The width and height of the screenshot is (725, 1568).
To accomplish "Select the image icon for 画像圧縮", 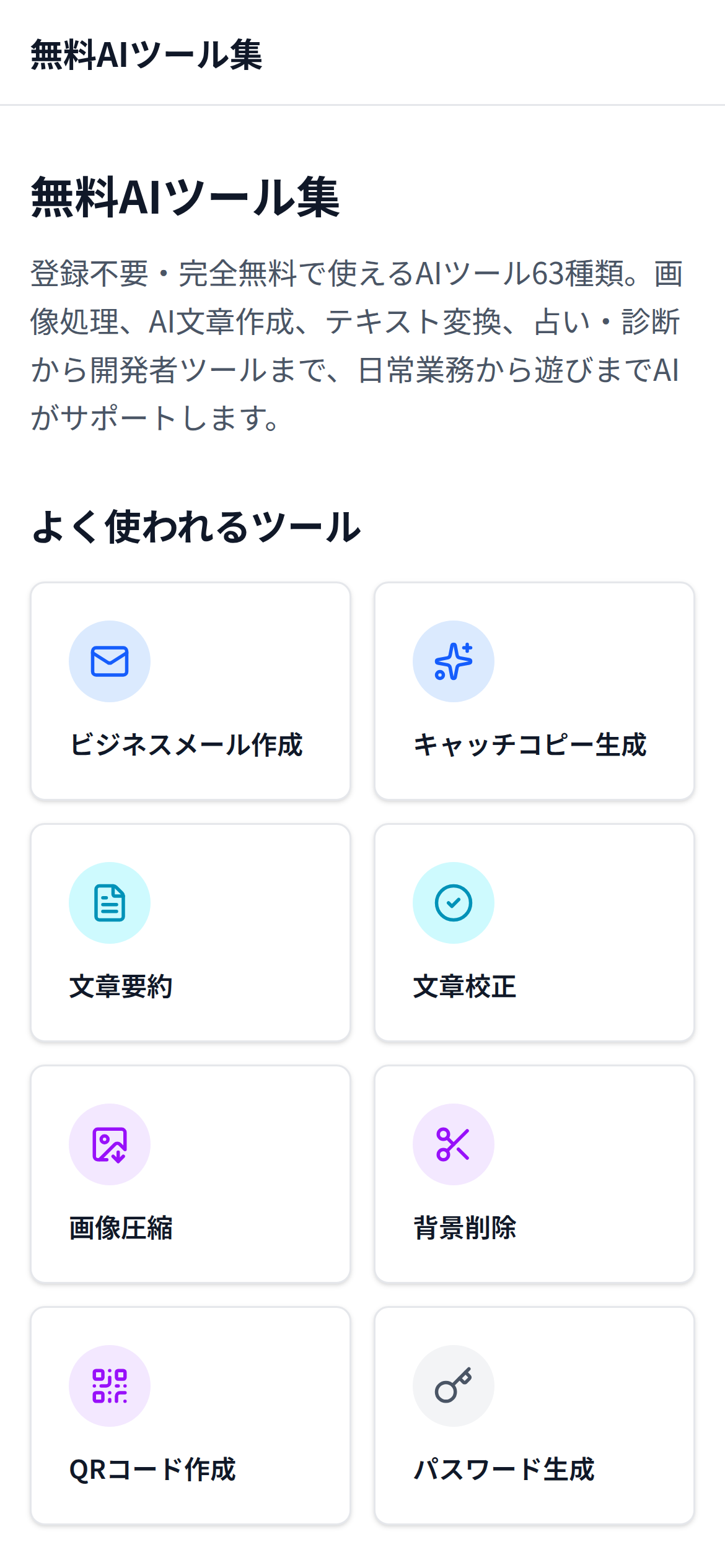I will (110, 1144).
